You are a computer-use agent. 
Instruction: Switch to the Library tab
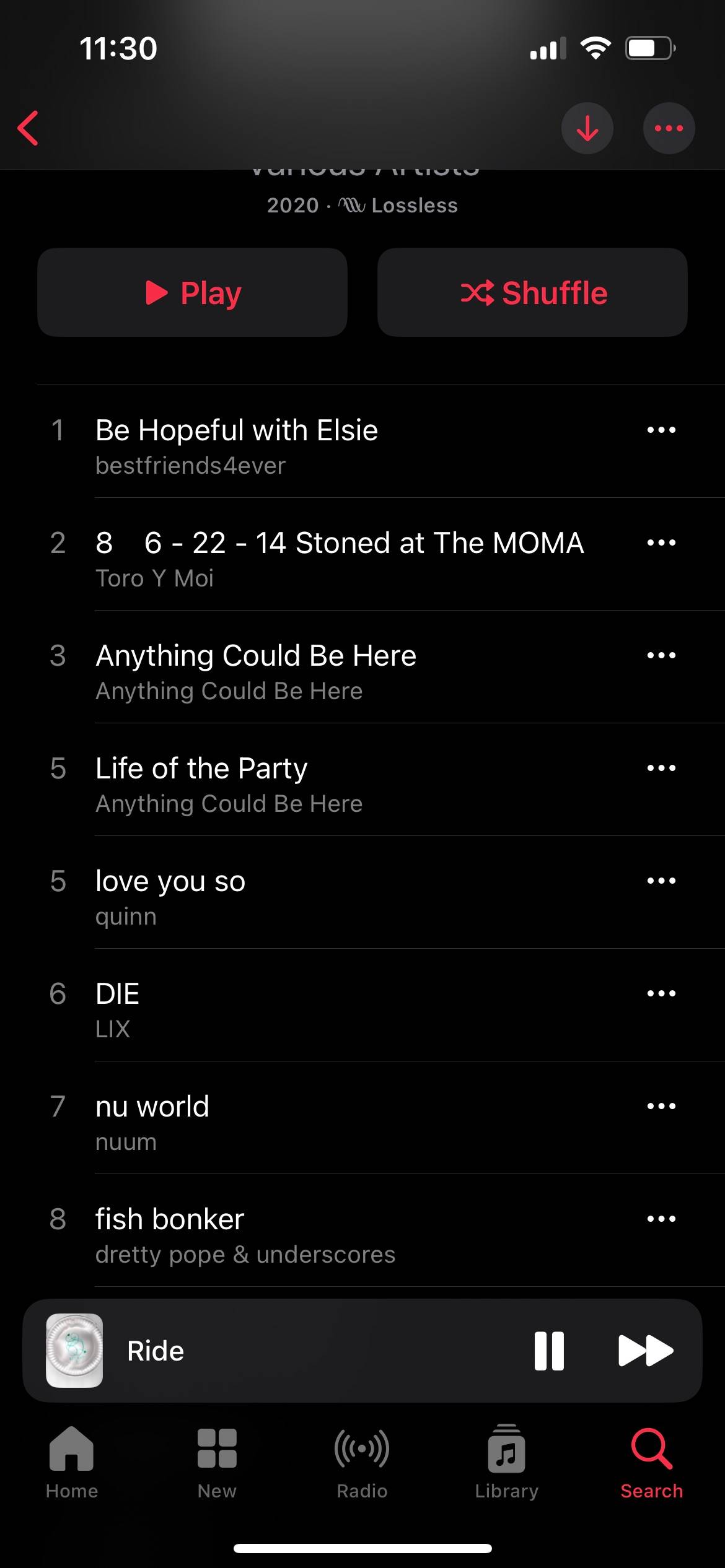507,1463
